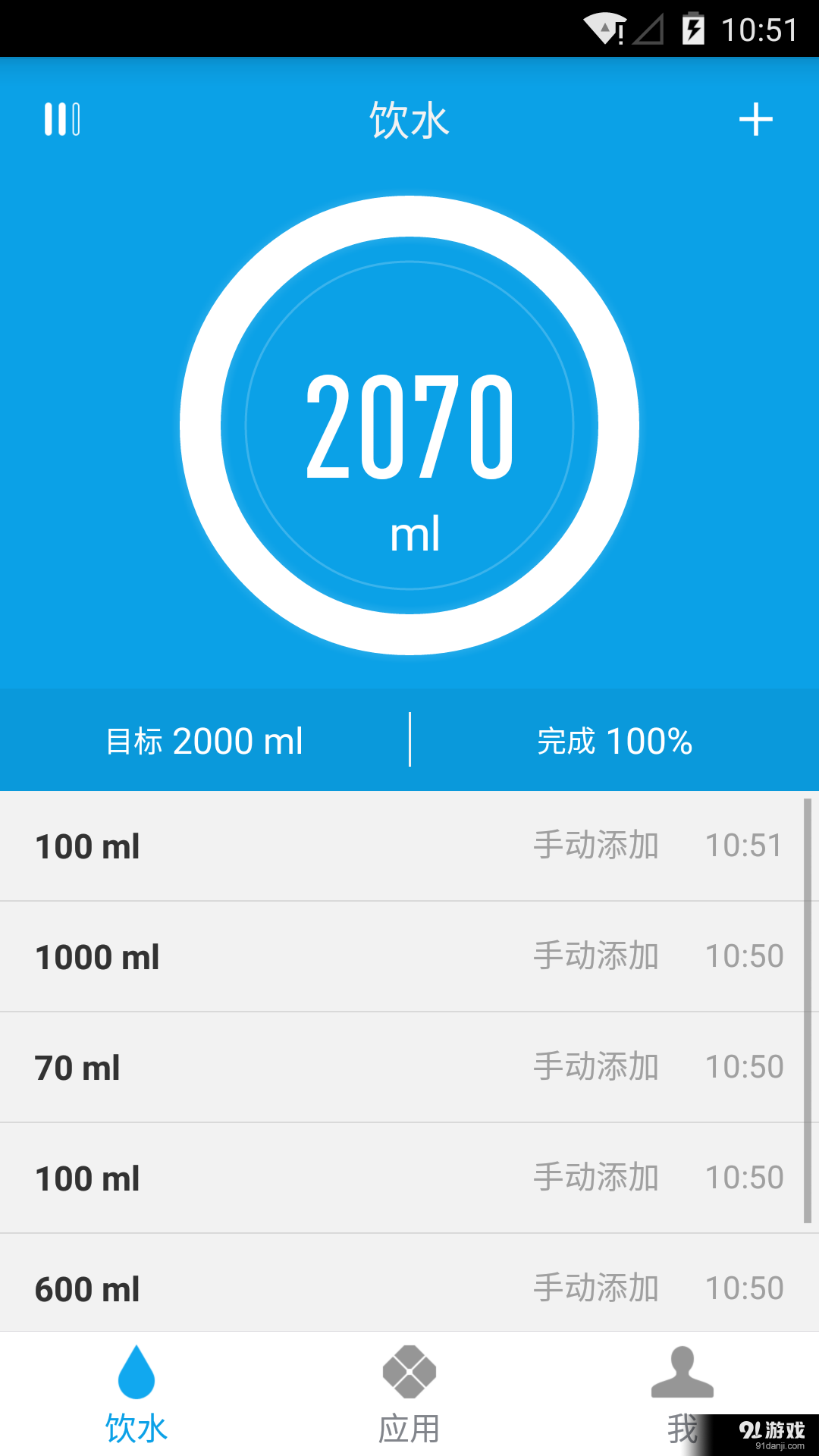Click the pause bars icon top left
Viewport: 819px width, 1456px height.
[61, 119]
